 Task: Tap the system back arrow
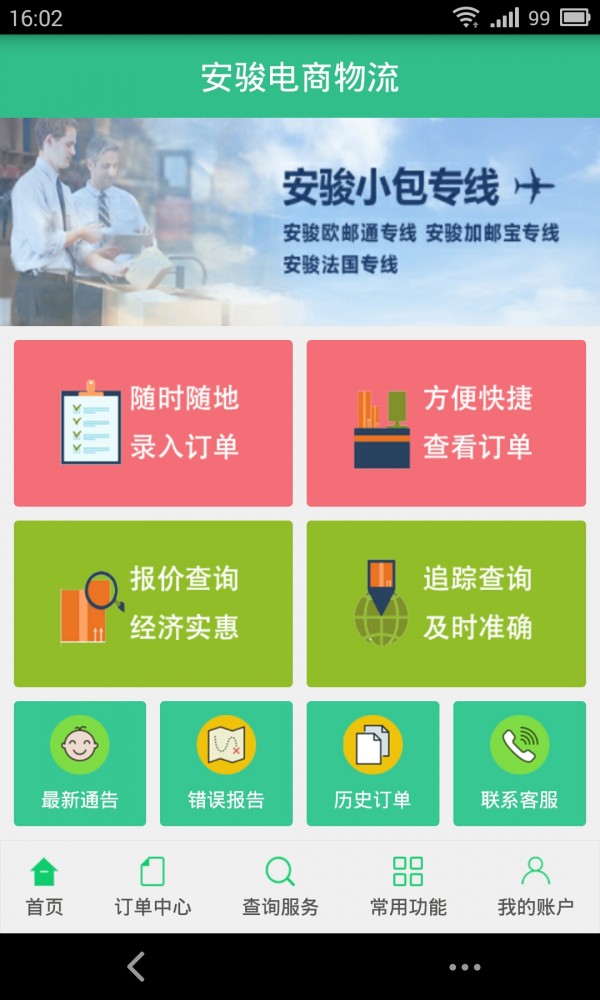pos(137,966)
